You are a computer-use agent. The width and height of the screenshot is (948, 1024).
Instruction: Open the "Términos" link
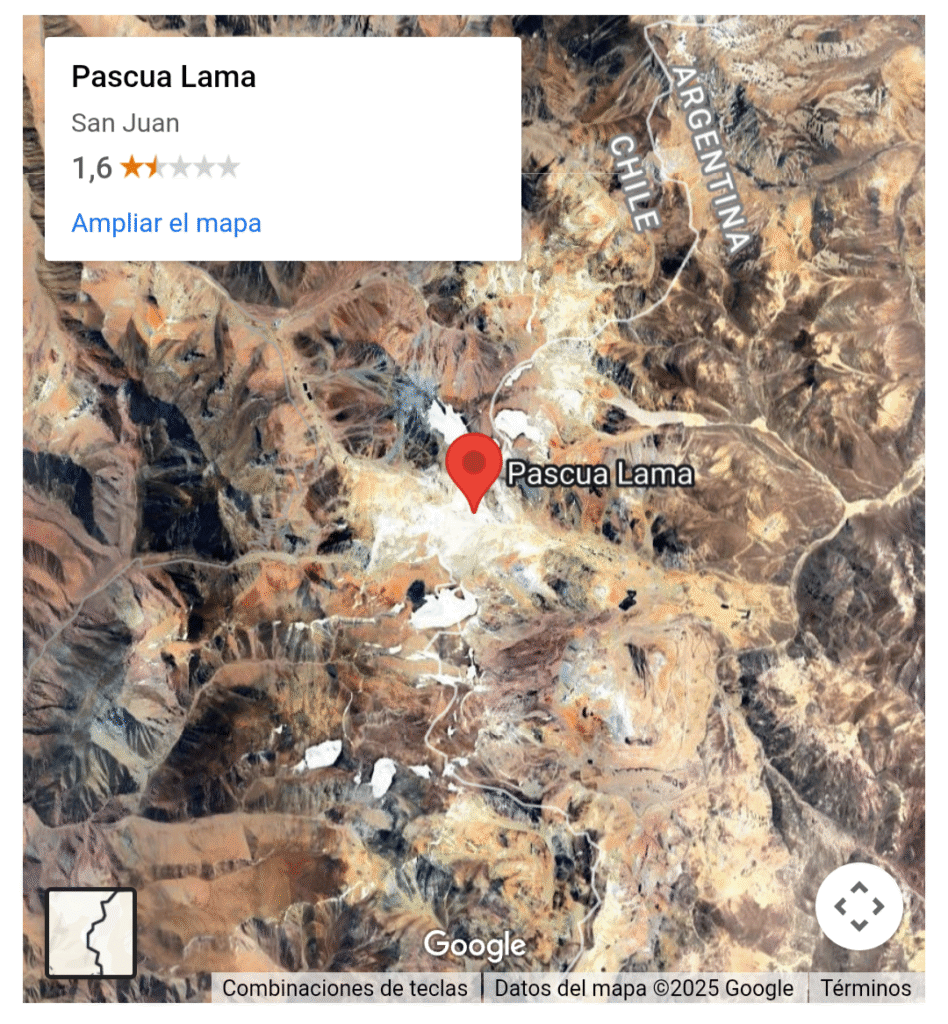tap(866, 989)
